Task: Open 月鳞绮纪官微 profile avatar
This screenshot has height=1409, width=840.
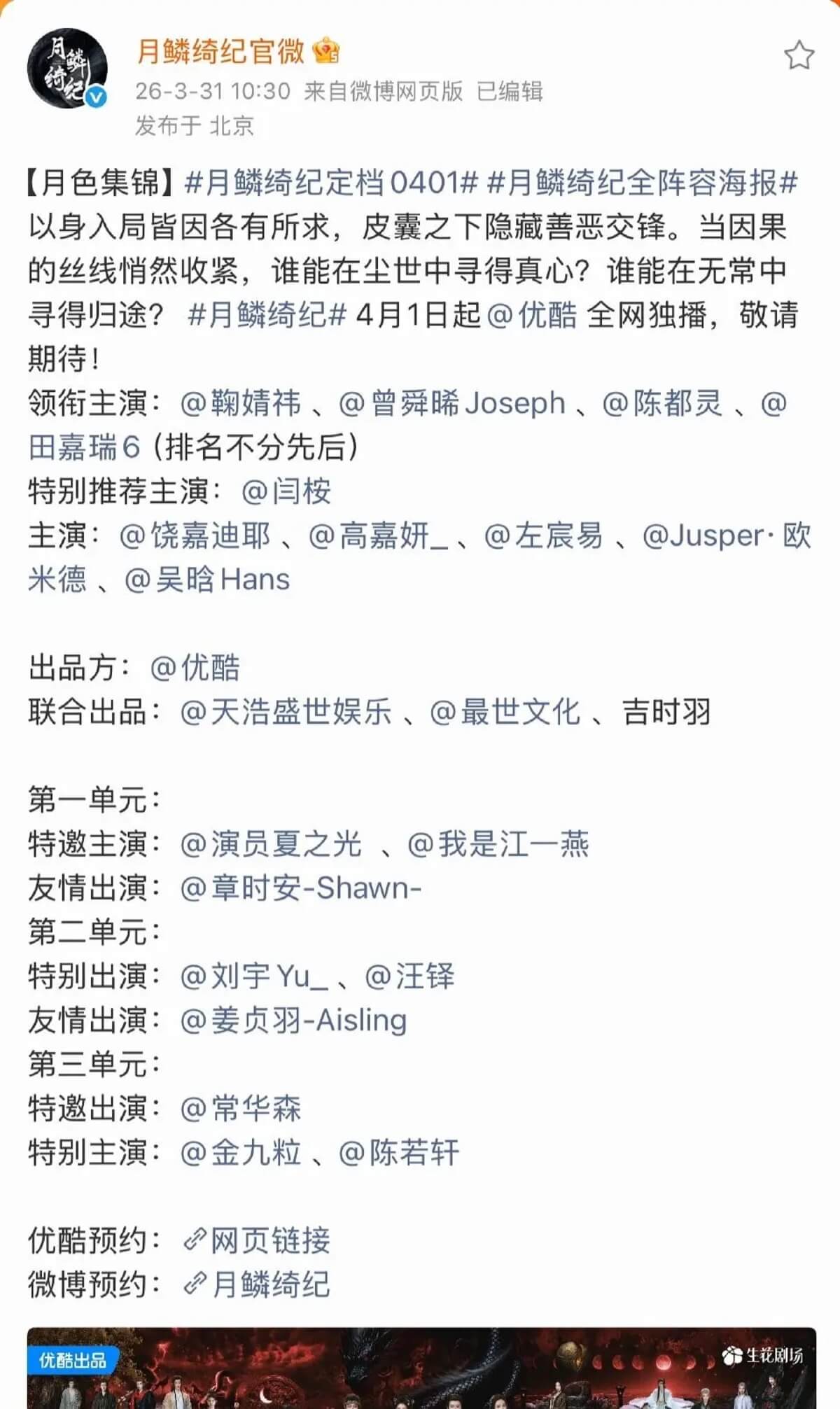Action: 67,69
